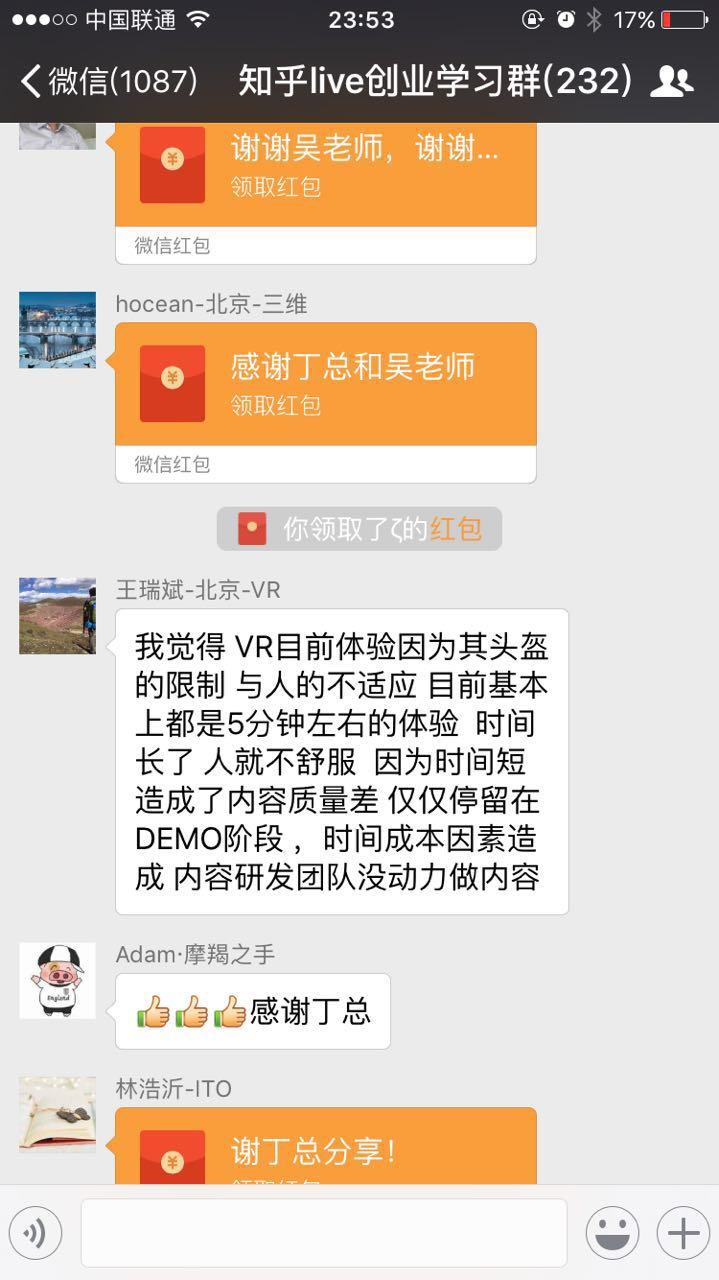Viewport: 719px width, 1280px height.
Task: View Adam·摩羯之手's profile avatar
Action: pyautogui.click(x=57, y=980)
